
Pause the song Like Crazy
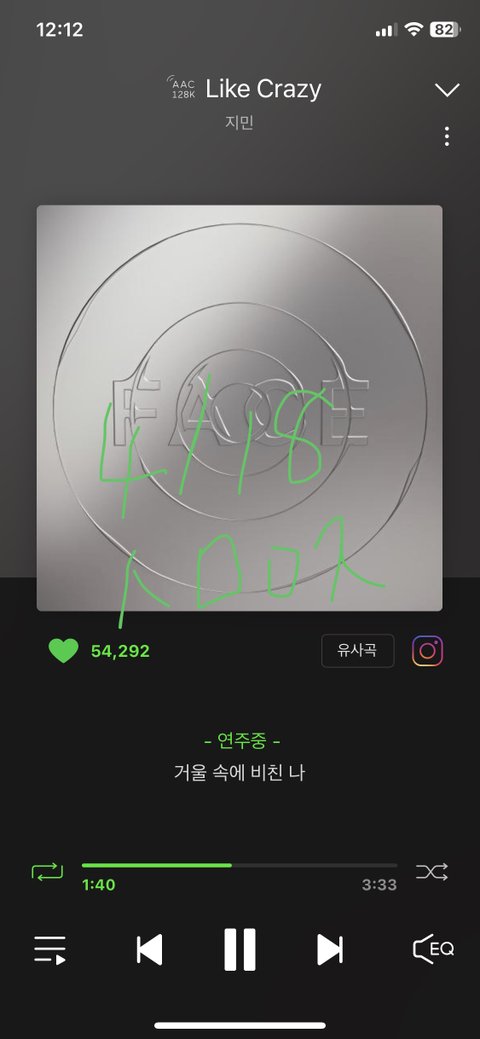click(x=239, y=950)
